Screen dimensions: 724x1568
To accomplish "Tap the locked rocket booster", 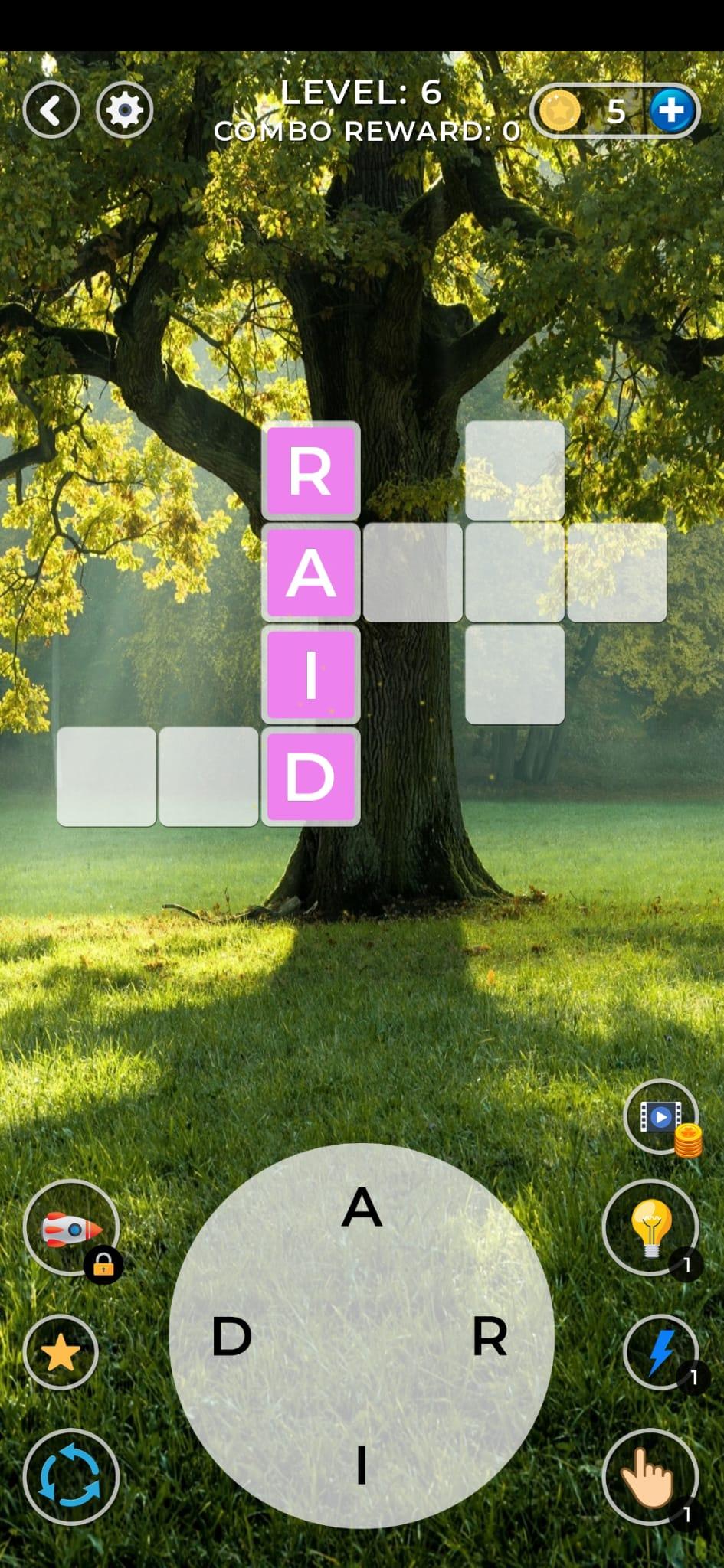I will click(70, 1227).
